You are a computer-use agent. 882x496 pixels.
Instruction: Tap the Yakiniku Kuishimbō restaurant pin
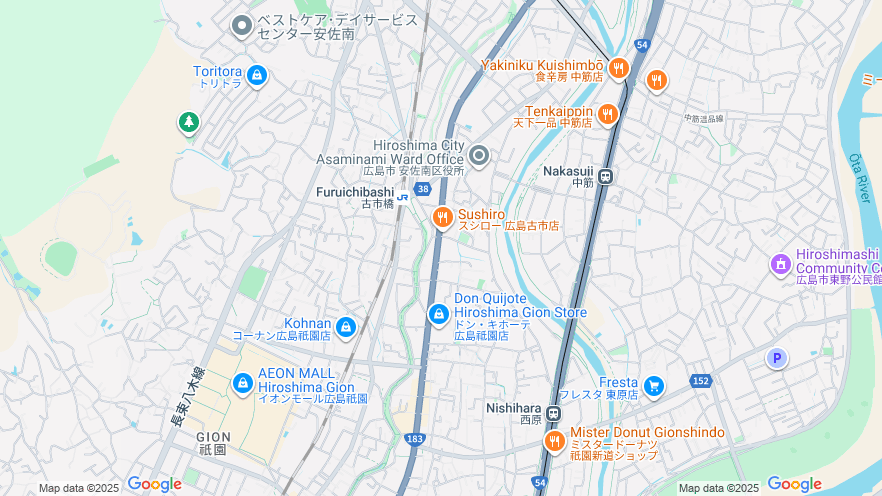pos(618,68)
